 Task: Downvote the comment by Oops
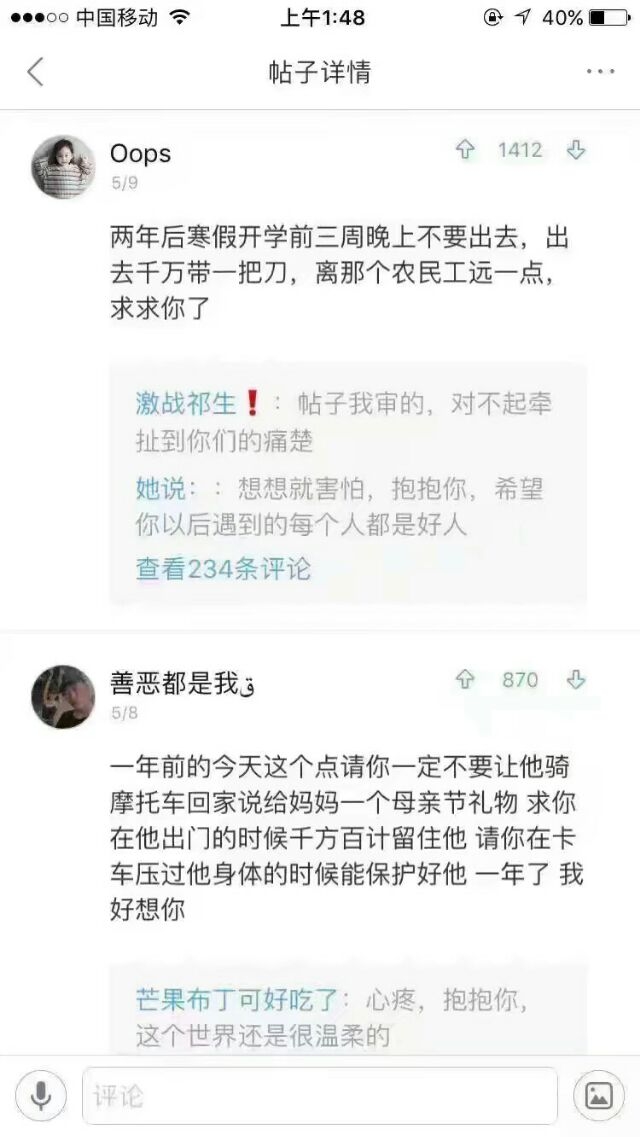point(575,150)
